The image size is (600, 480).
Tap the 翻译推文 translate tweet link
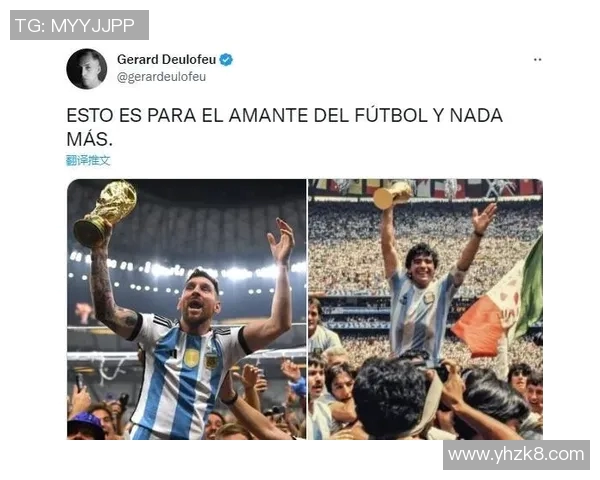pos(88,160)
